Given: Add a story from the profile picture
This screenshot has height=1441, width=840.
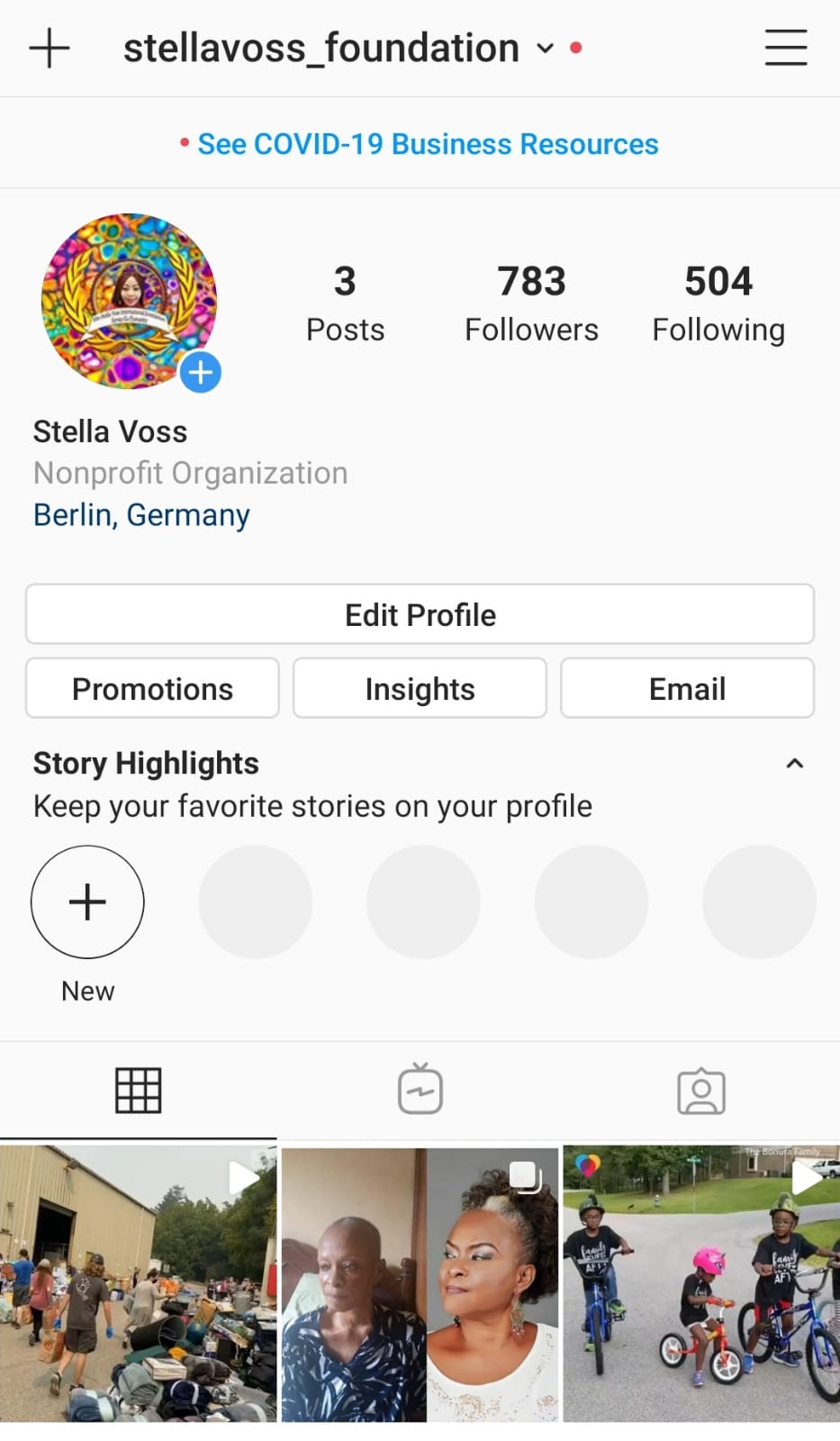Looking at the screenshot, I should pos(200,373).
